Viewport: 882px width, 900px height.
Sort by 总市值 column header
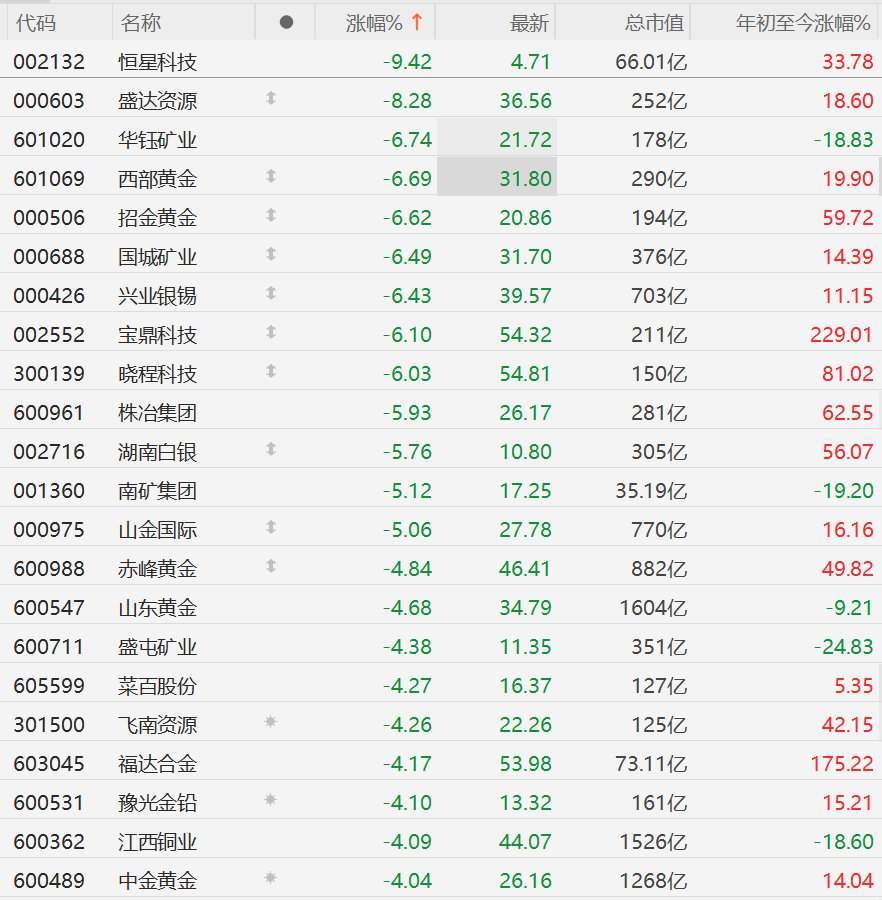(654, 23)
